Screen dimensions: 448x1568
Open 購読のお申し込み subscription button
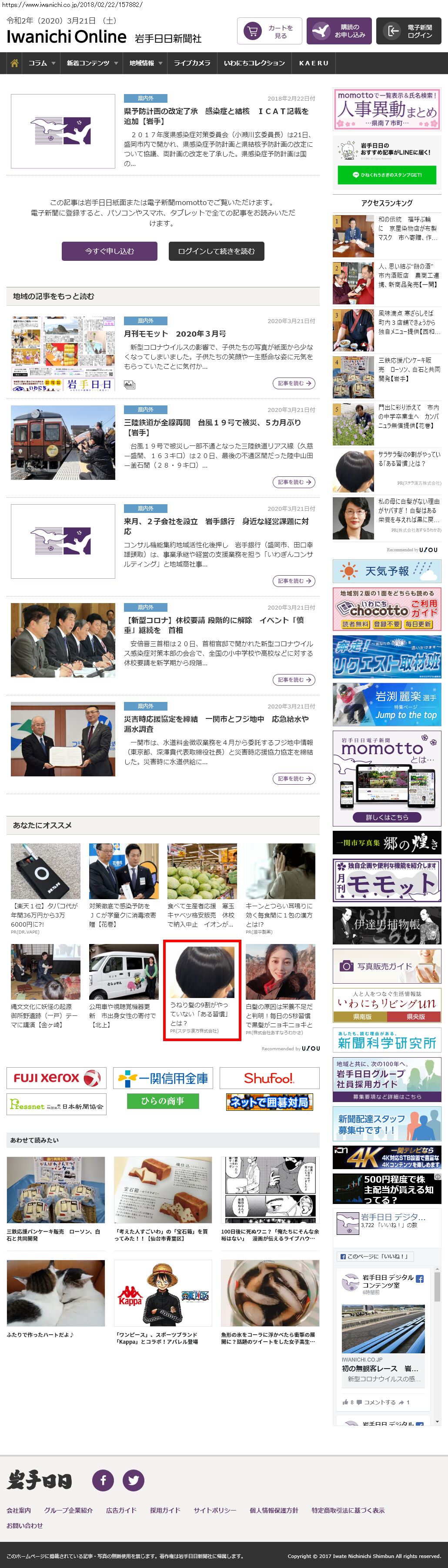pyautogui.click(x=338, y=31)
